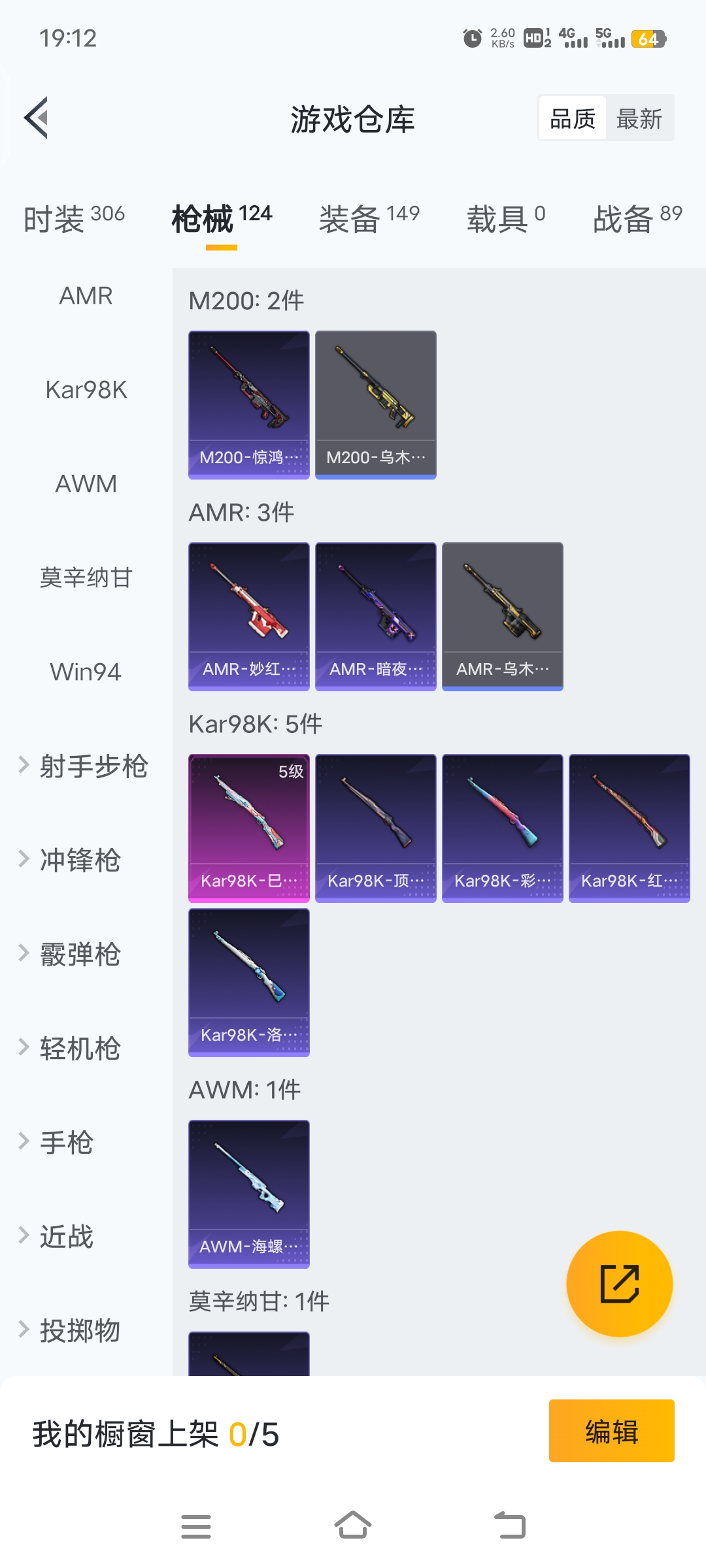Viewport: 706px width, 1568px height.
Task: Edit my showcase with 编辑
Action: tap(611, 1431)
